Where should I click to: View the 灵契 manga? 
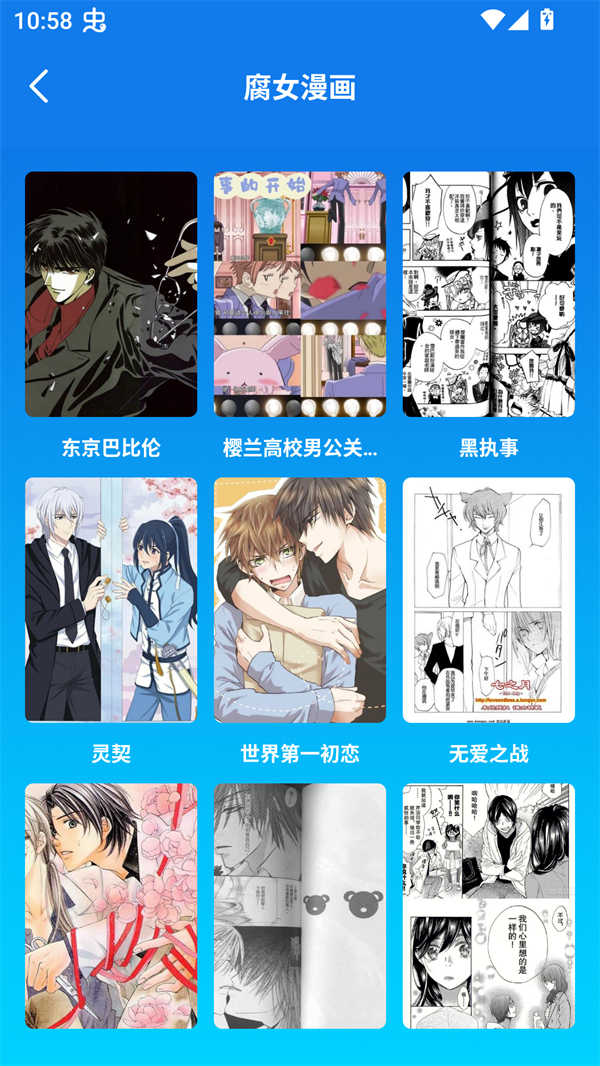point(111,600)
